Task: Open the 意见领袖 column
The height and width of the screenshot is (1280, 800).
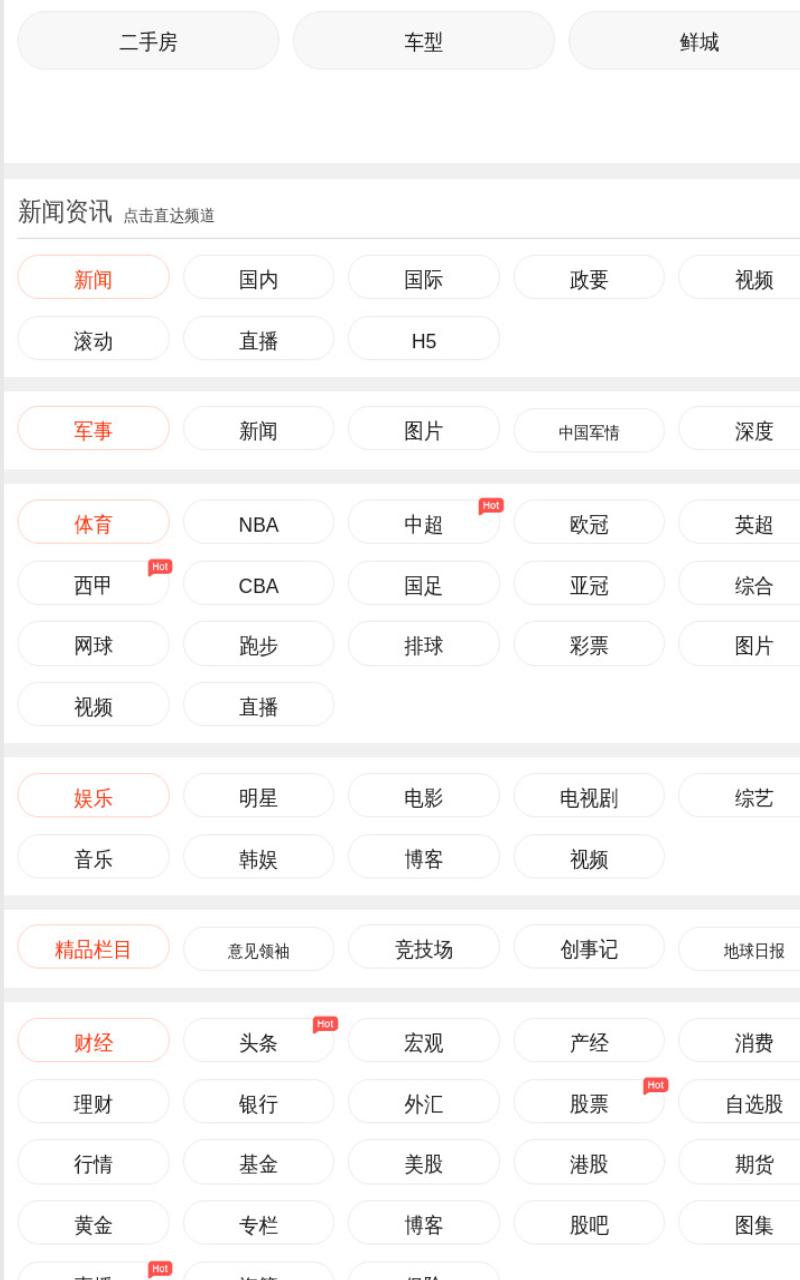Action: pos(258,948)
